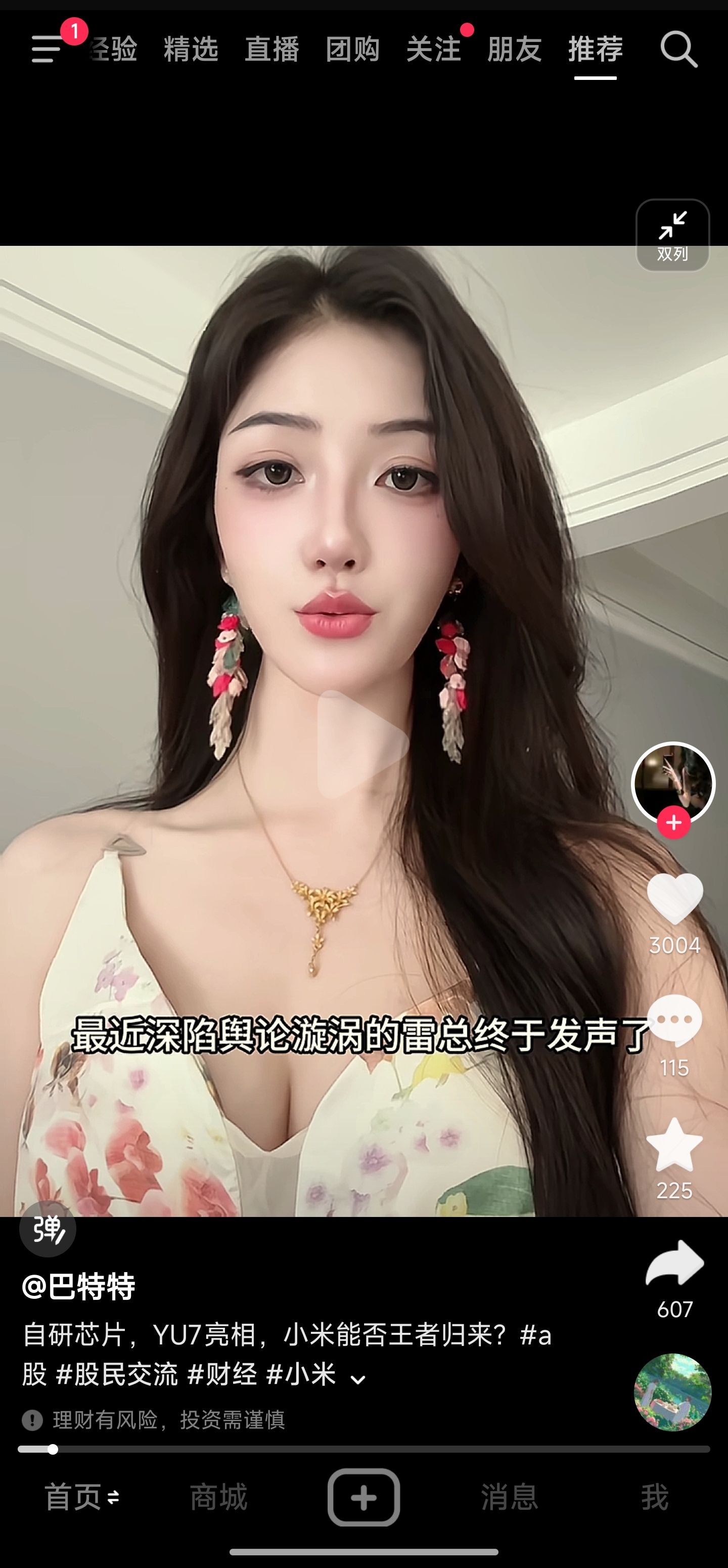
Task: Open the 商城 tab
Action: point(218,1497)
